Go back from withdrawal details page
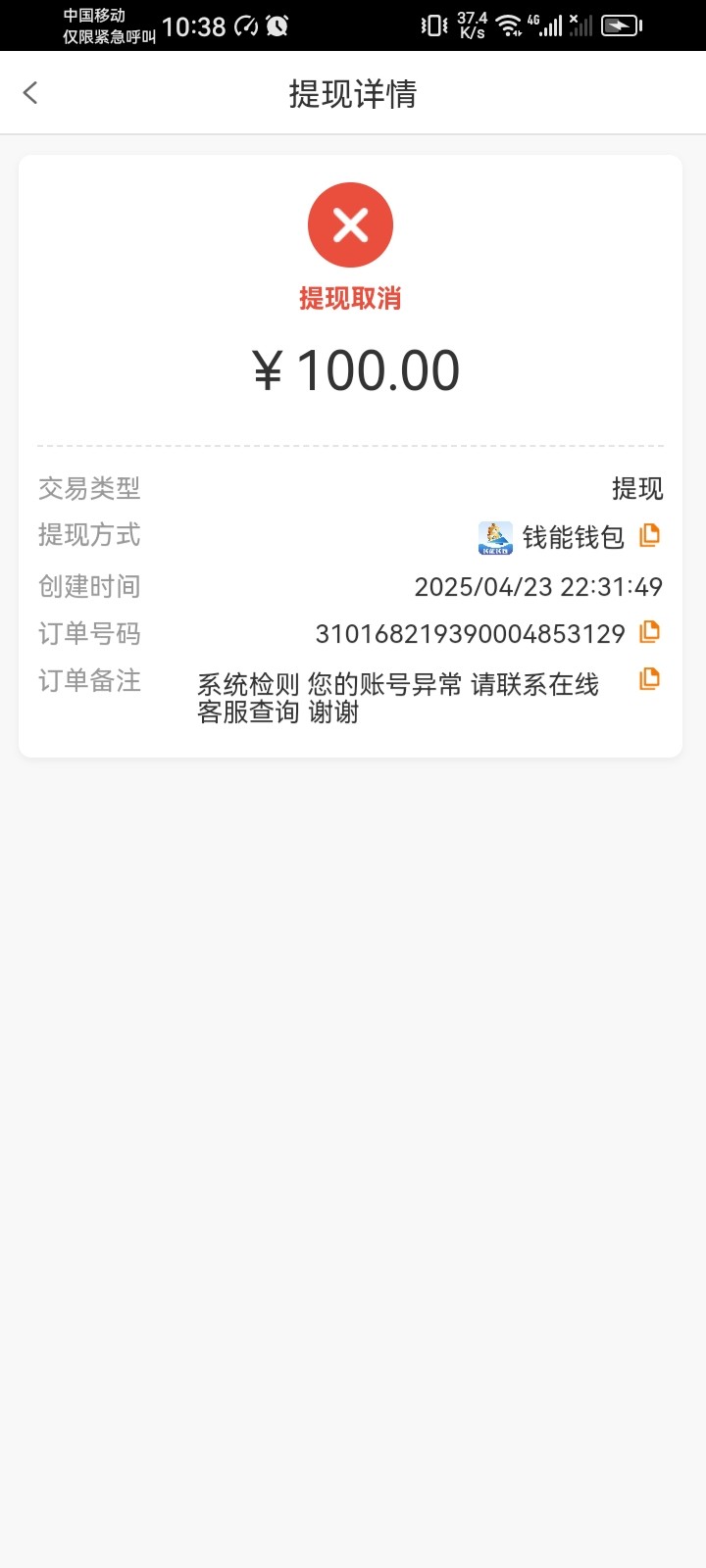706x1568 pixels. pyautogui.click(x=30, y=93)
